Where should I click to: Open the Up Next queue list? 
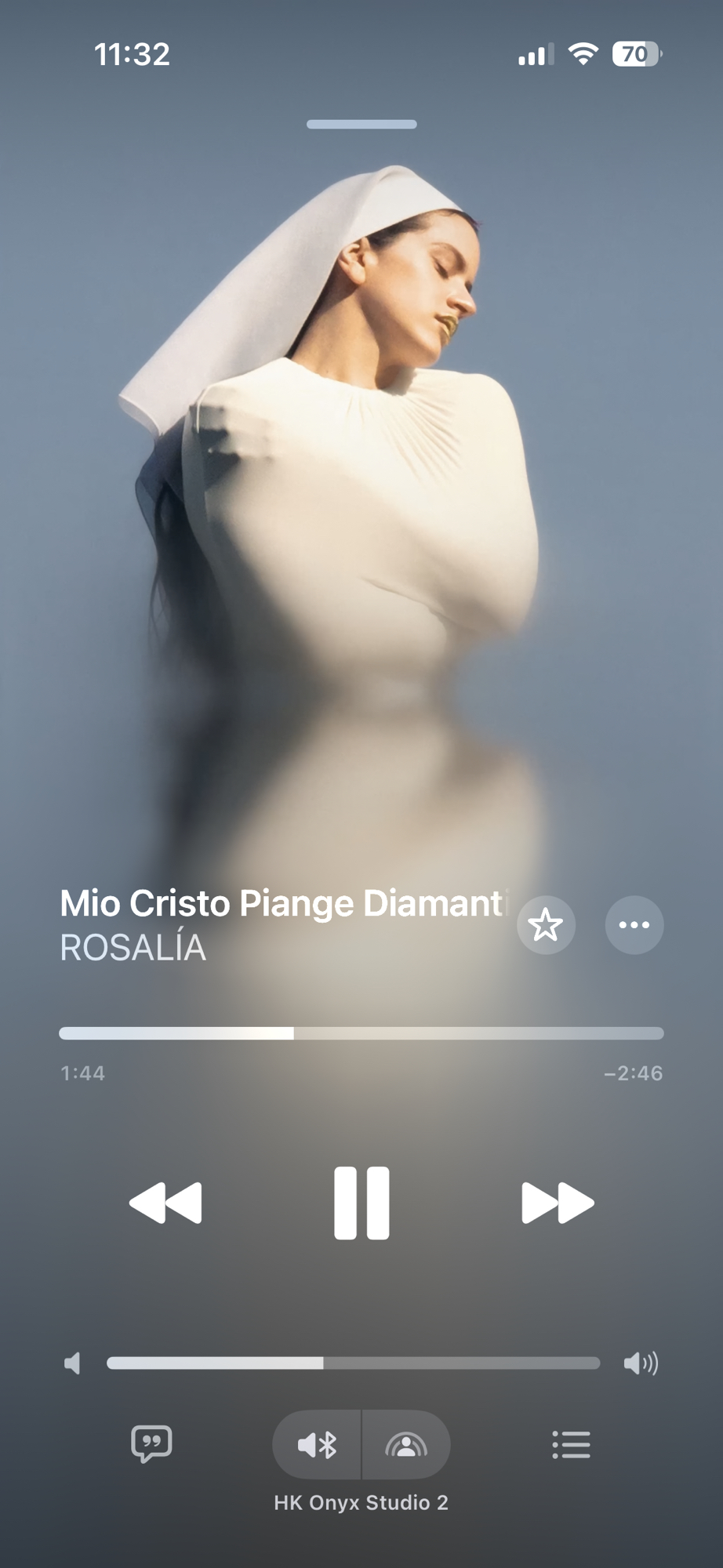[x=571, y=1444]
